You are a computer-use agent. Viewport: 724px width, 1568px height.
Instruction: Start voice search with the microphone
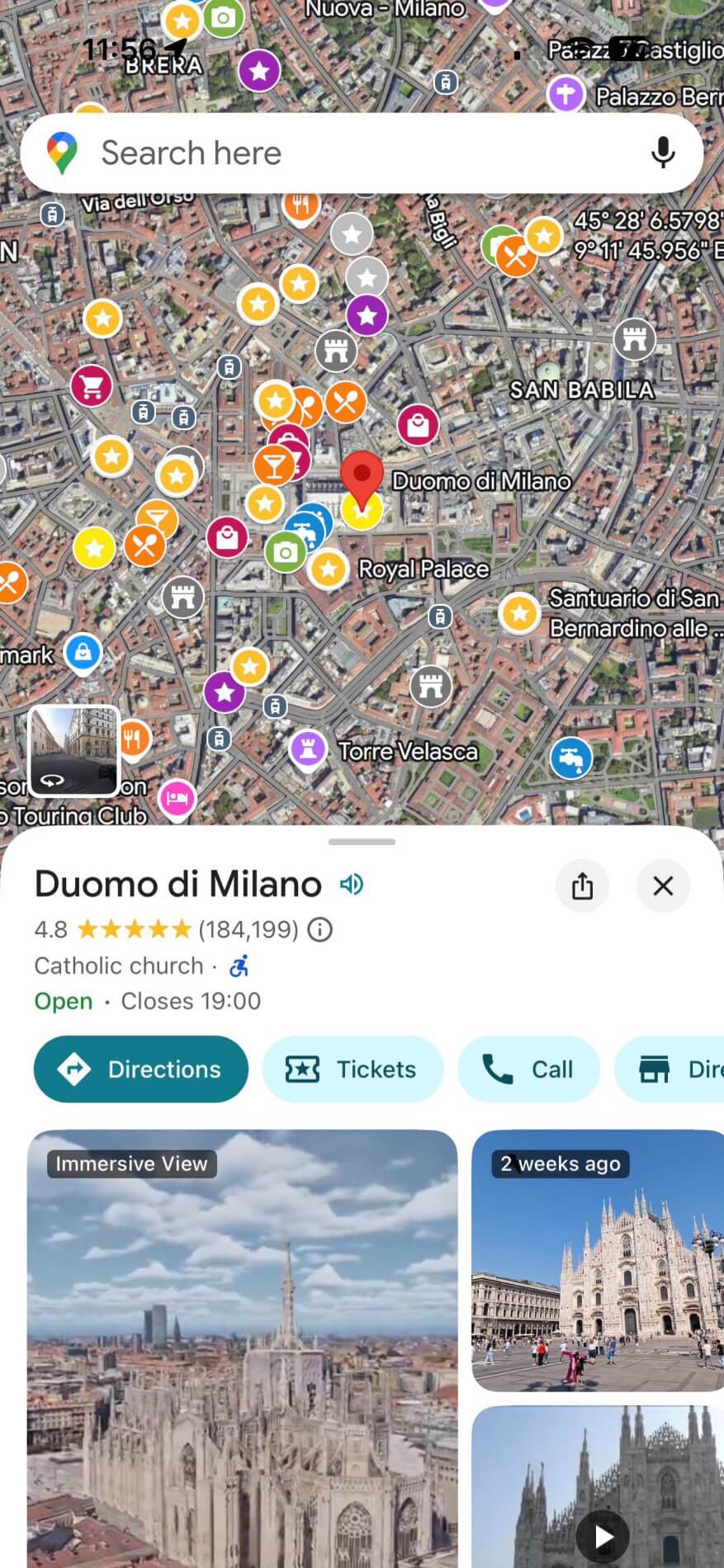[662, 153]
